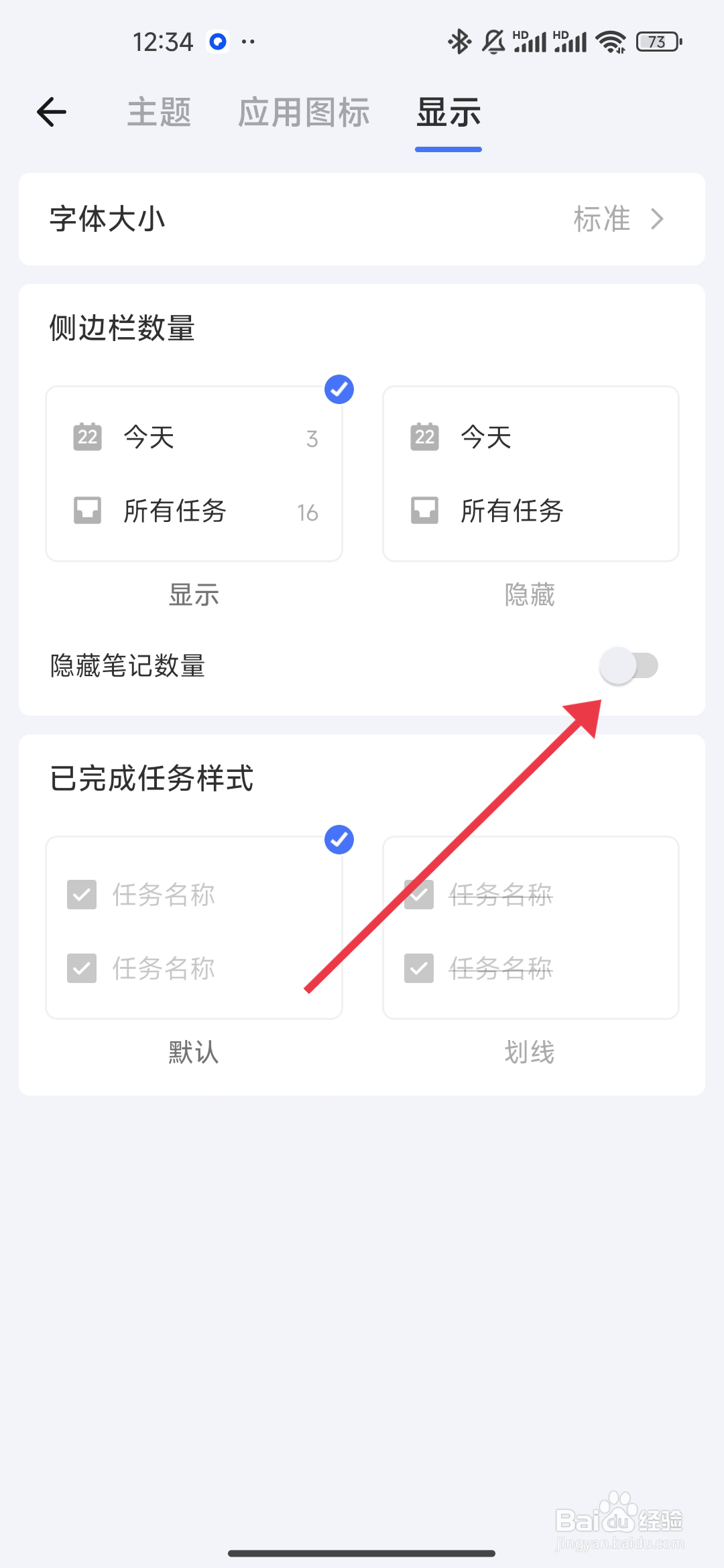Enable the 隐藏笔记数量 switch

click(x=631, y=665)
